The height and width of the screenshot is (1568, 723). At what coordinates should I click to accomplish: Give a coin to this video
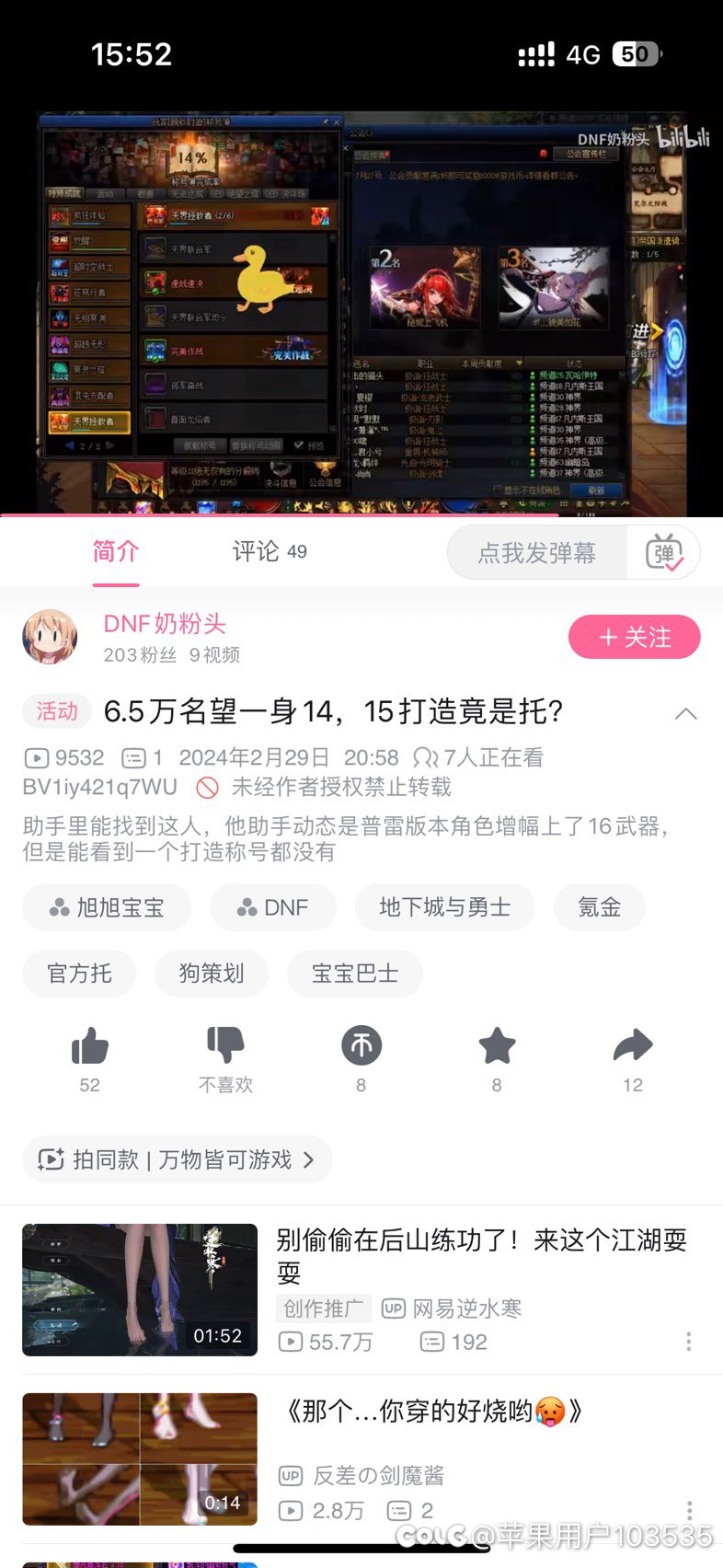point(361,1059)
